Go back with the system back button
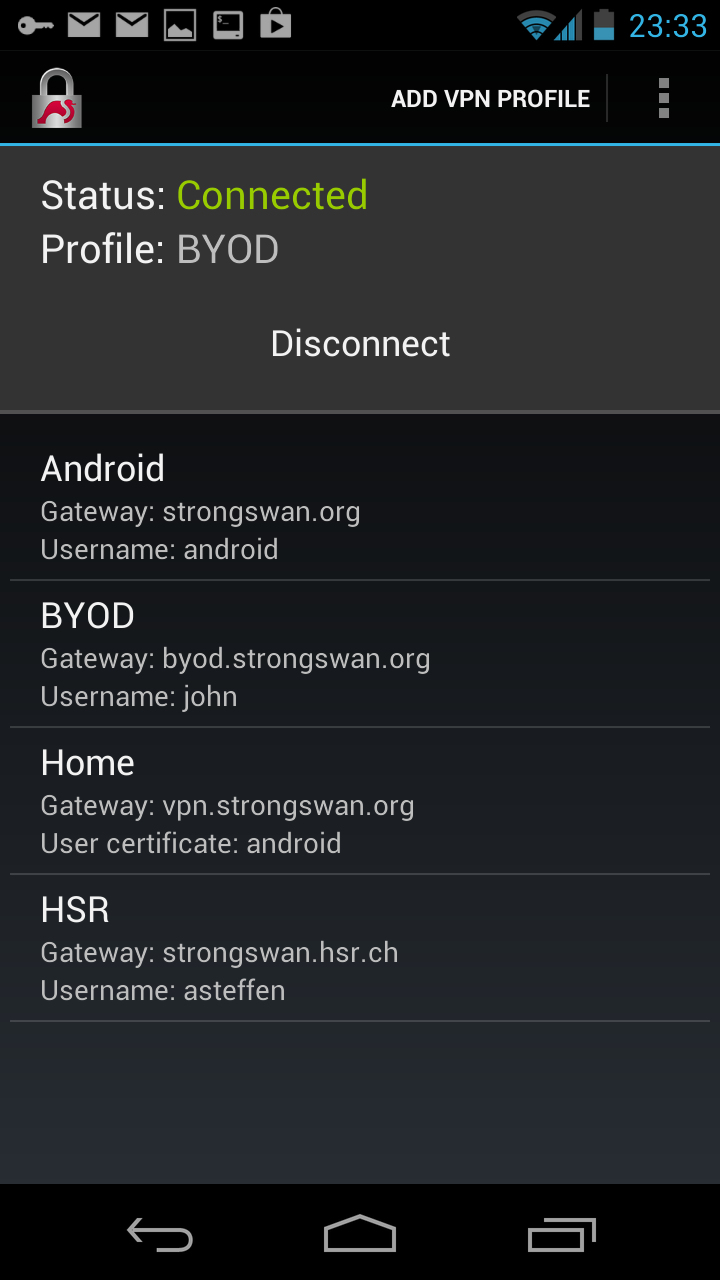The image size is (720, 1280). point(160,1234)
